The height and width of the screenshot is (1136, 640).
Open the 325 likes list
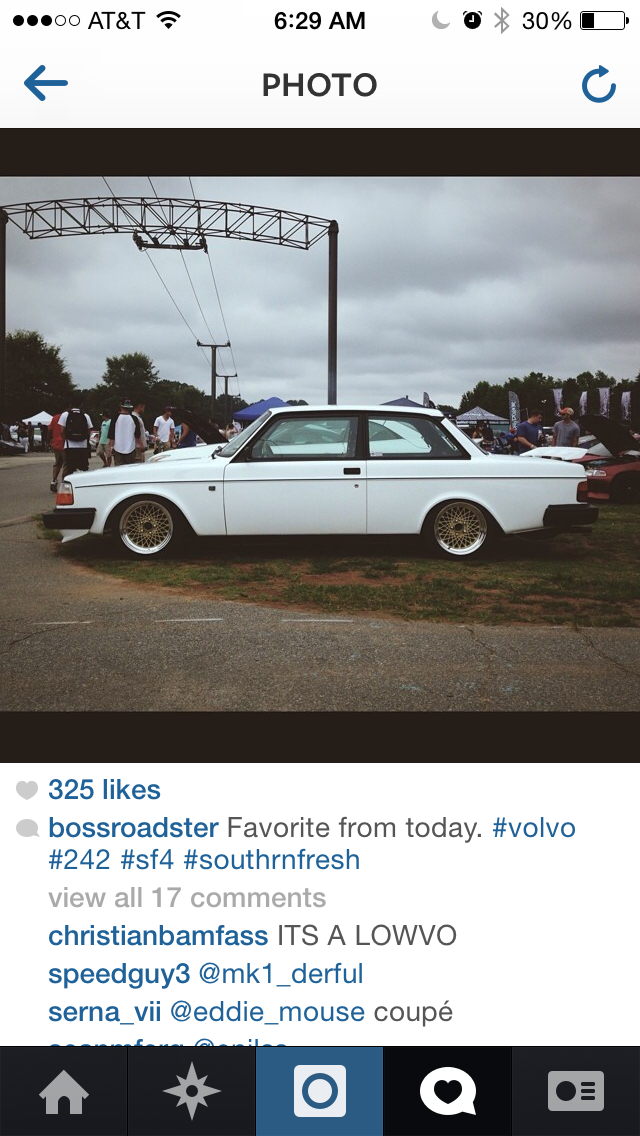(x=104, y=790)
